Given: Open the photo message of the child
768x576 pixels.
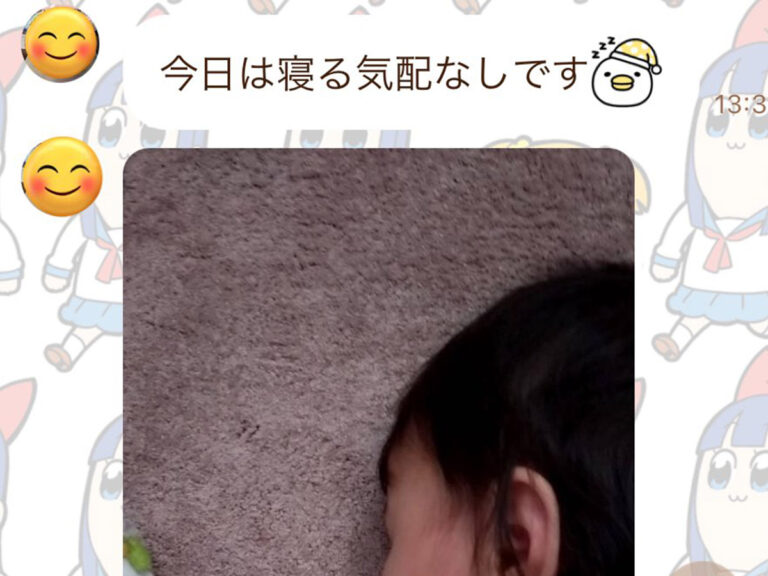Looking at the screenshot, I should click(x=378, y=362).
